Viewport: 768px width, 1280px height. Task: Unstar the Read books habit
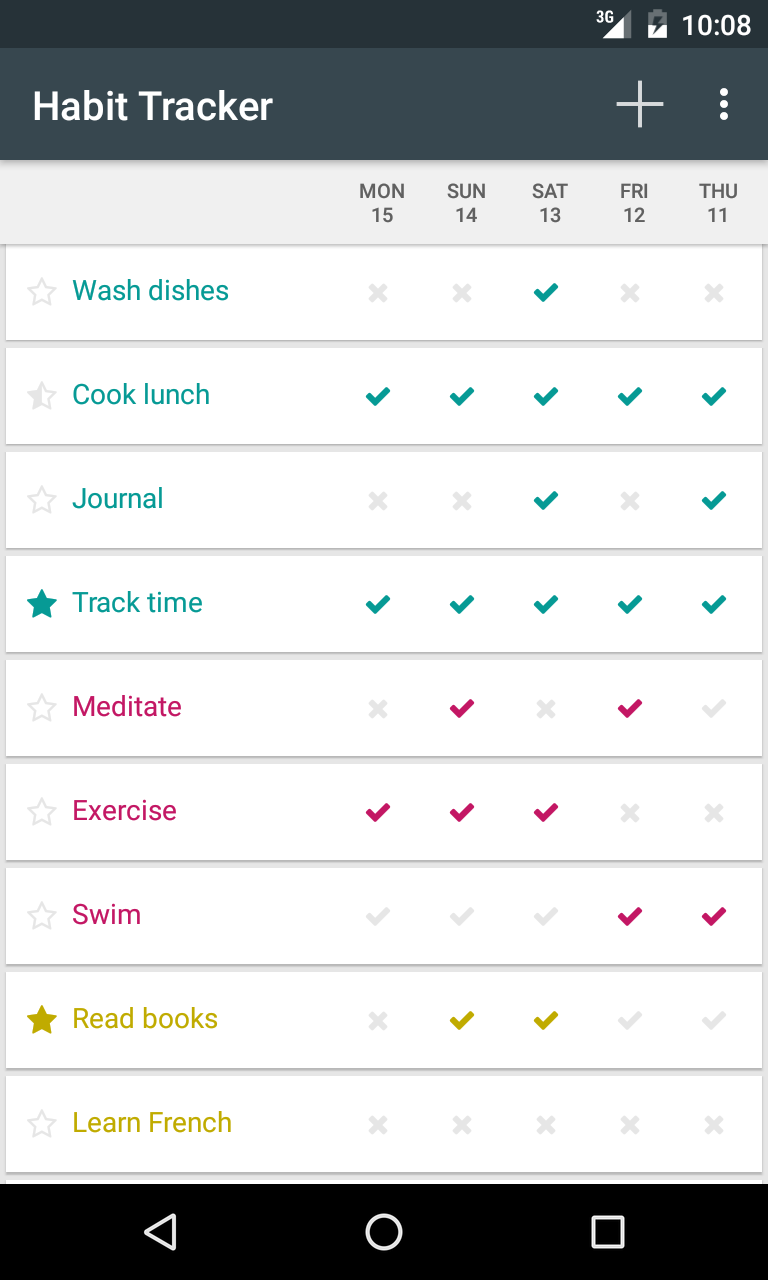click(x=41, y=1020)
